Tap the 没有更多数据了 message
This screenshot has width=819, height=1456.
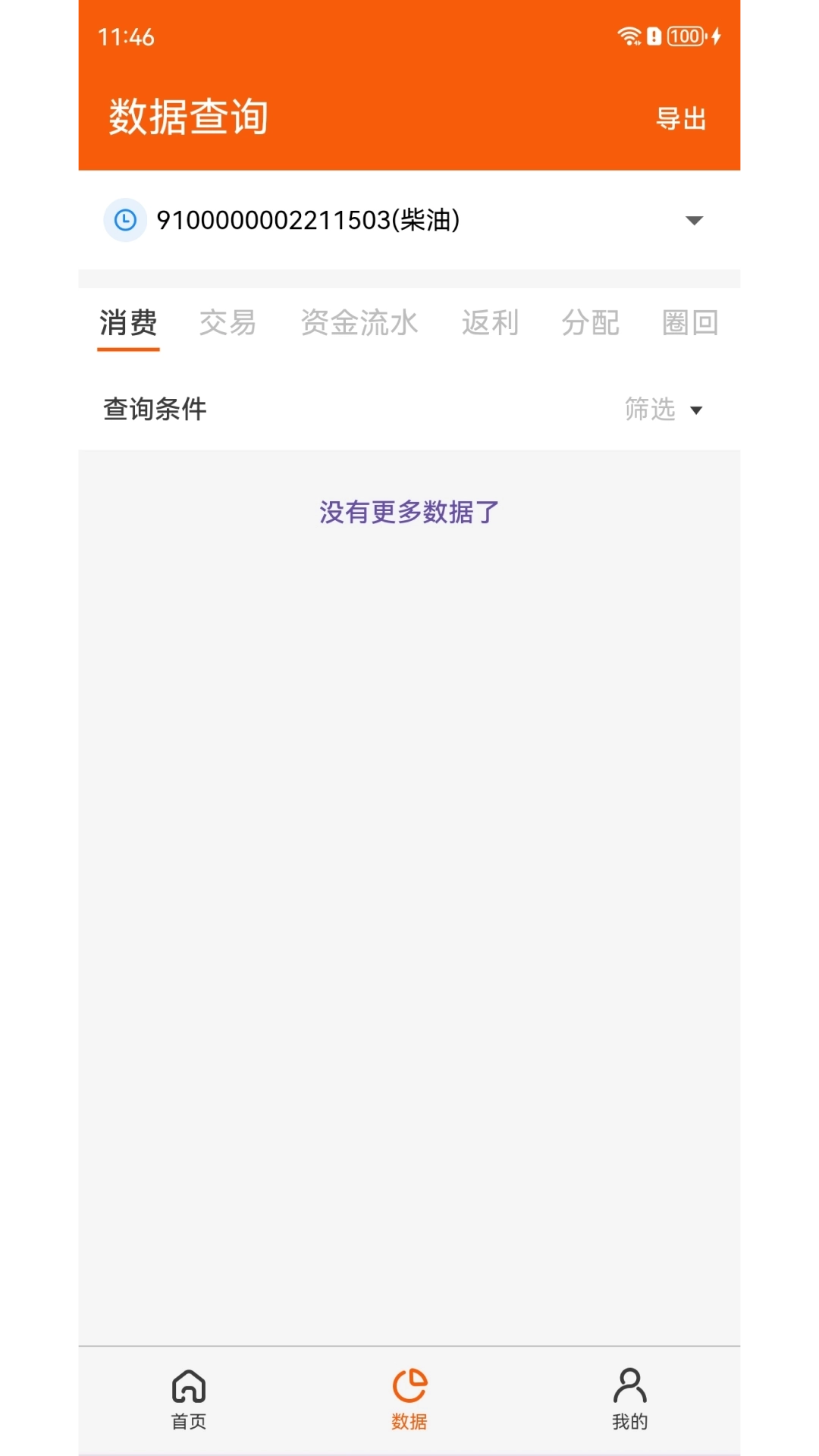(408, 512)
